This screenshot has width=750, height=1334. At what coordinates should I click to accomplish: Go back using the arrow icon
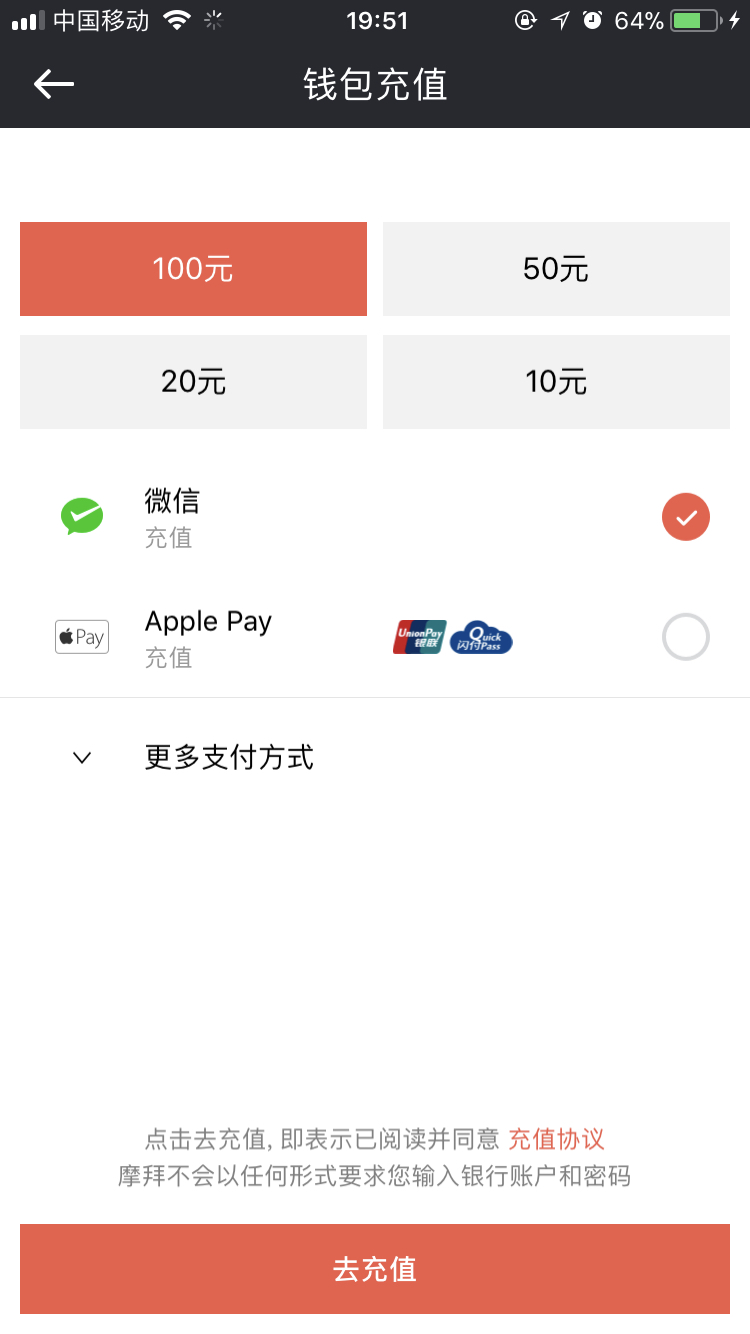[54, 85]
